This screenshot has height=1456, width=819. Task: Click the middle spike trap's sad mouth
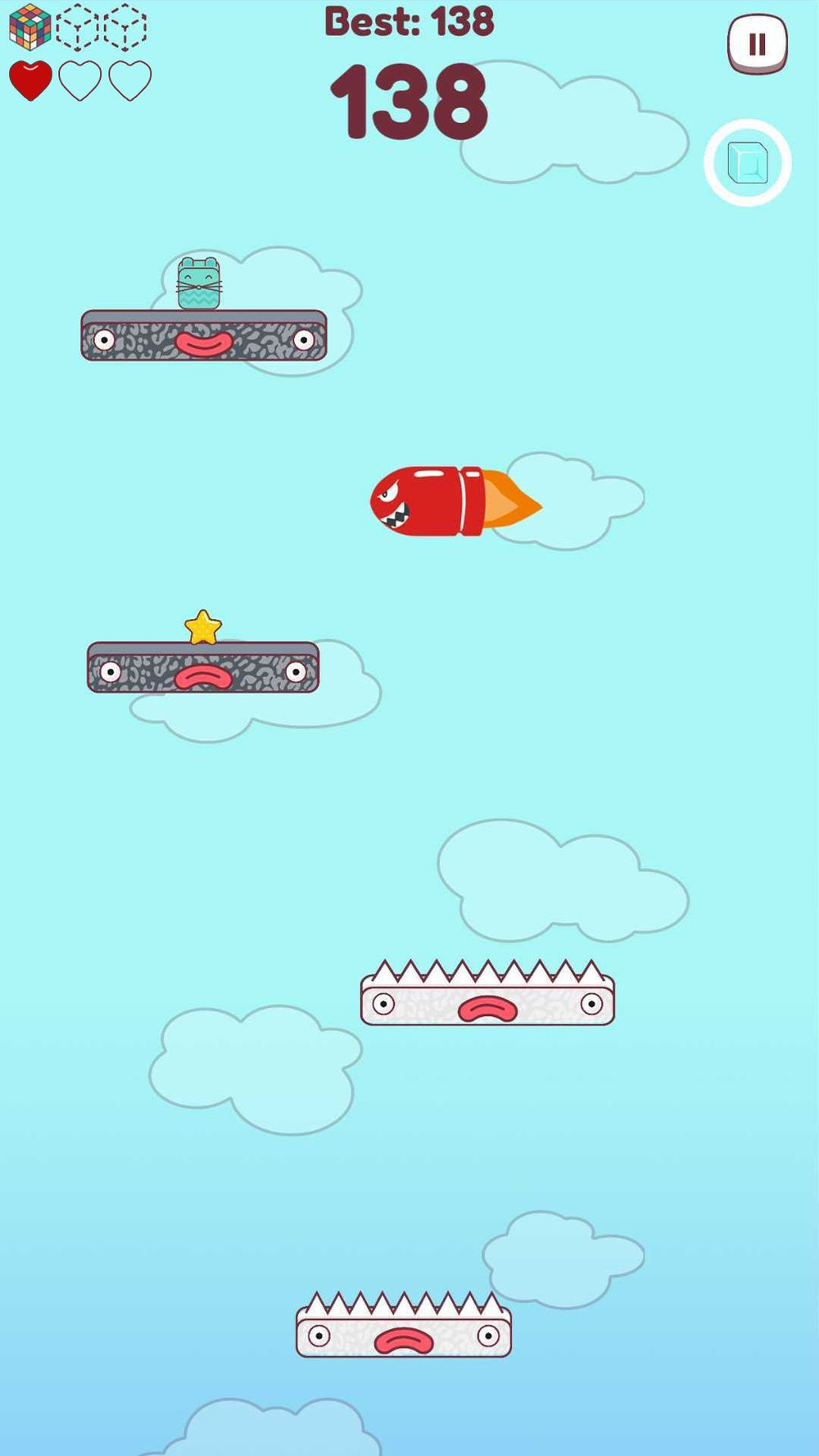click(486, 1006)
